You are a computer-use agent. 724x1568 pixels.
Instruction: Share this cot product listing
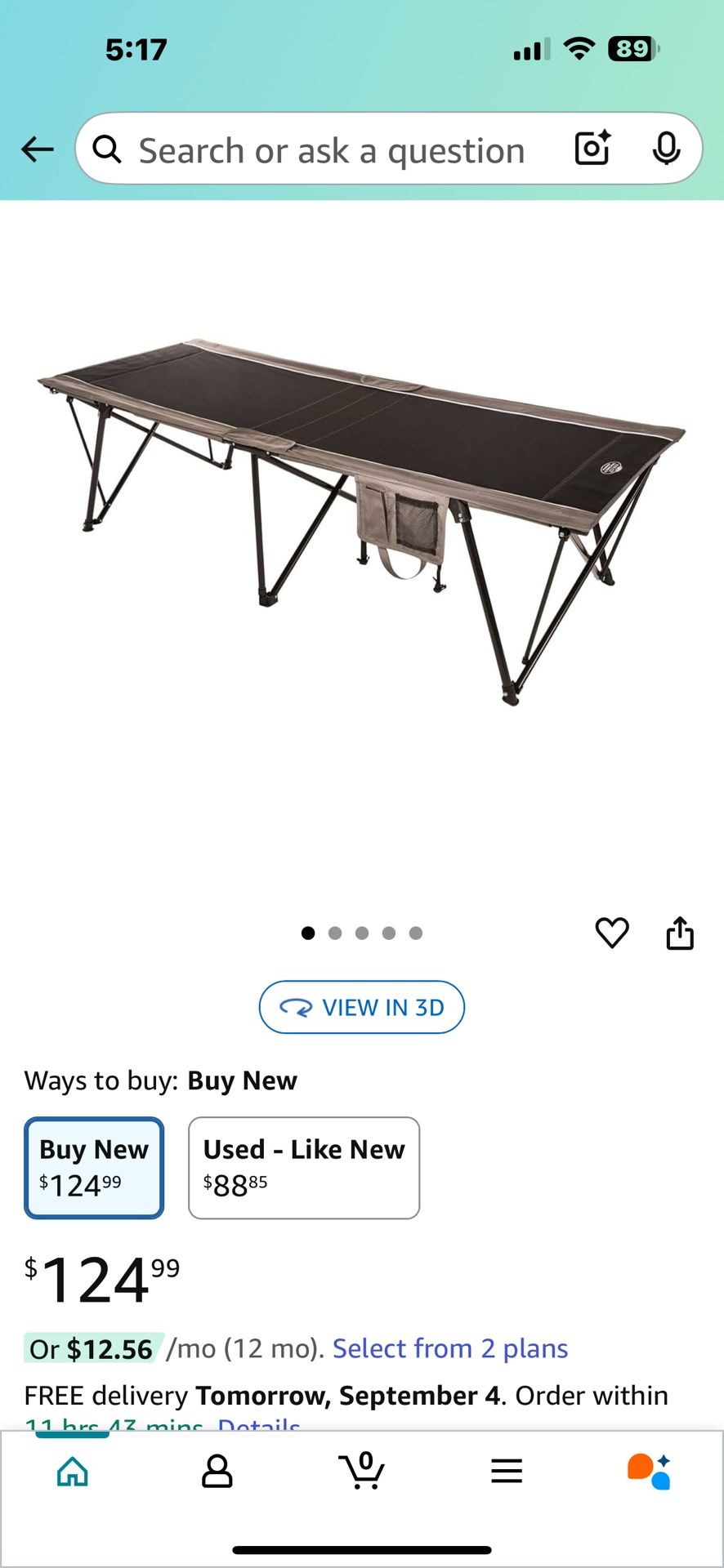(681, 933)
